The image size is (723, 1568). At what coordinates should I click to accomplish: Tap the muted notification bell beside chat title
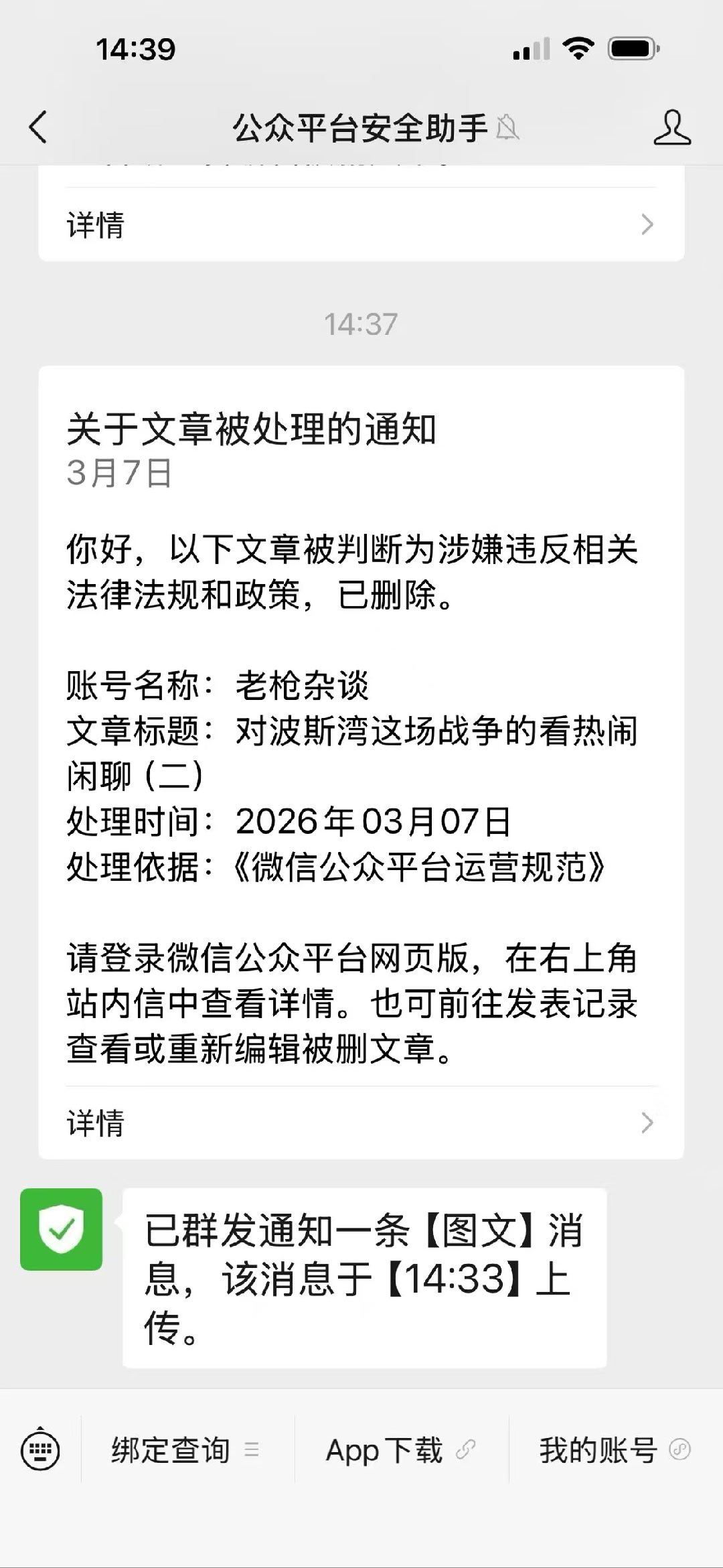[x=509, y=127]
